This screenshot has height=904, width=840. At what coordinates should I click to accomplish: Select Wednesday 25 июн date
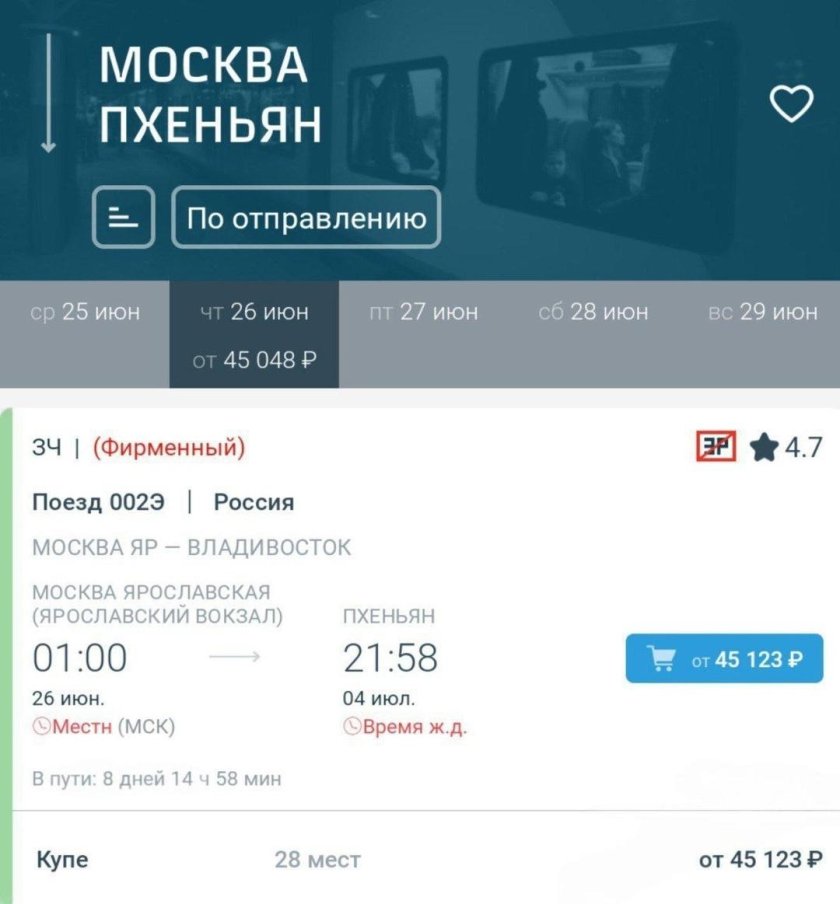pos(85,312)
